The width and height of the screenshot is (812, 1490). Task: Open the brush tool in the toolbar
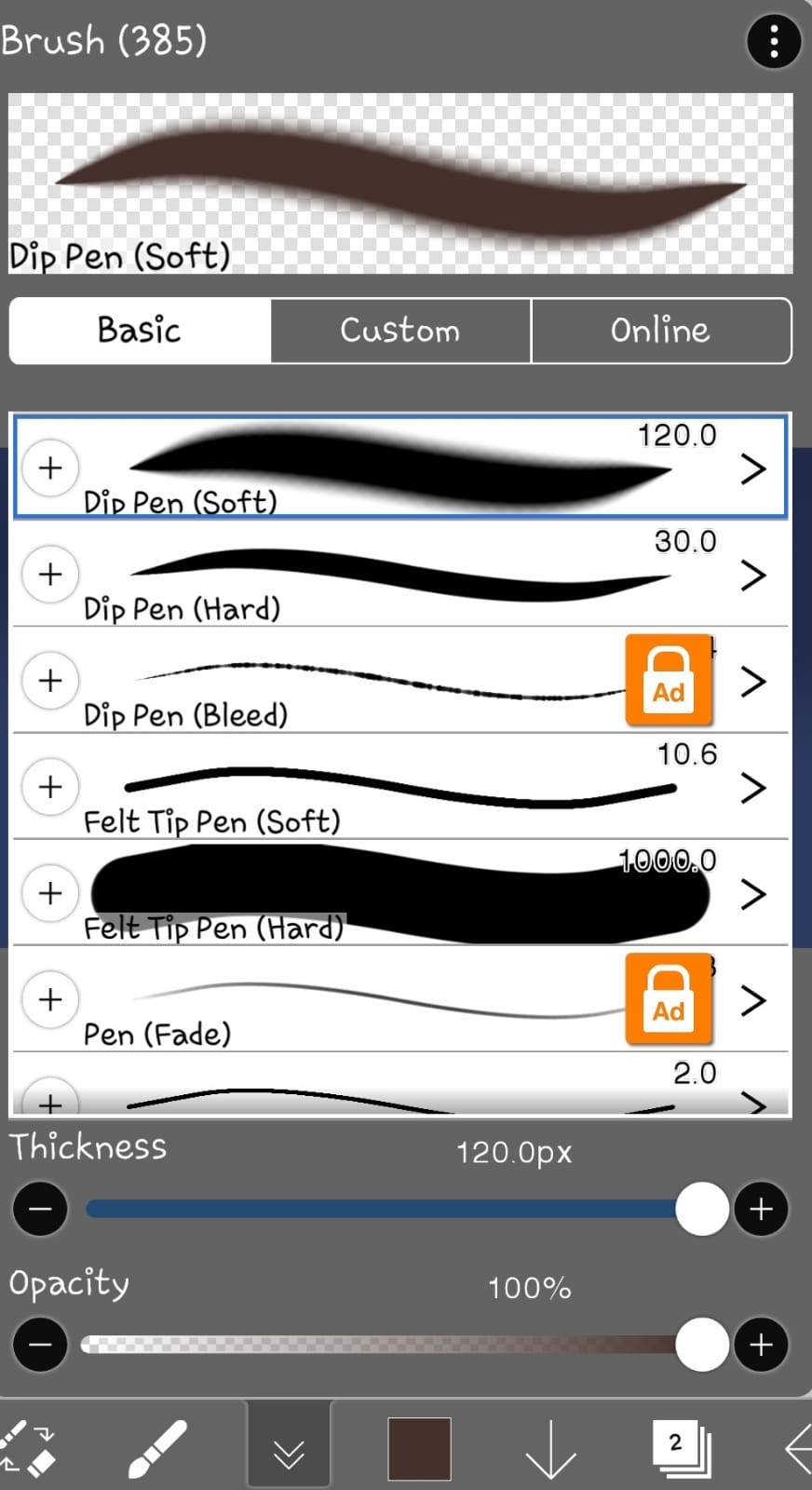[156, 1448]
